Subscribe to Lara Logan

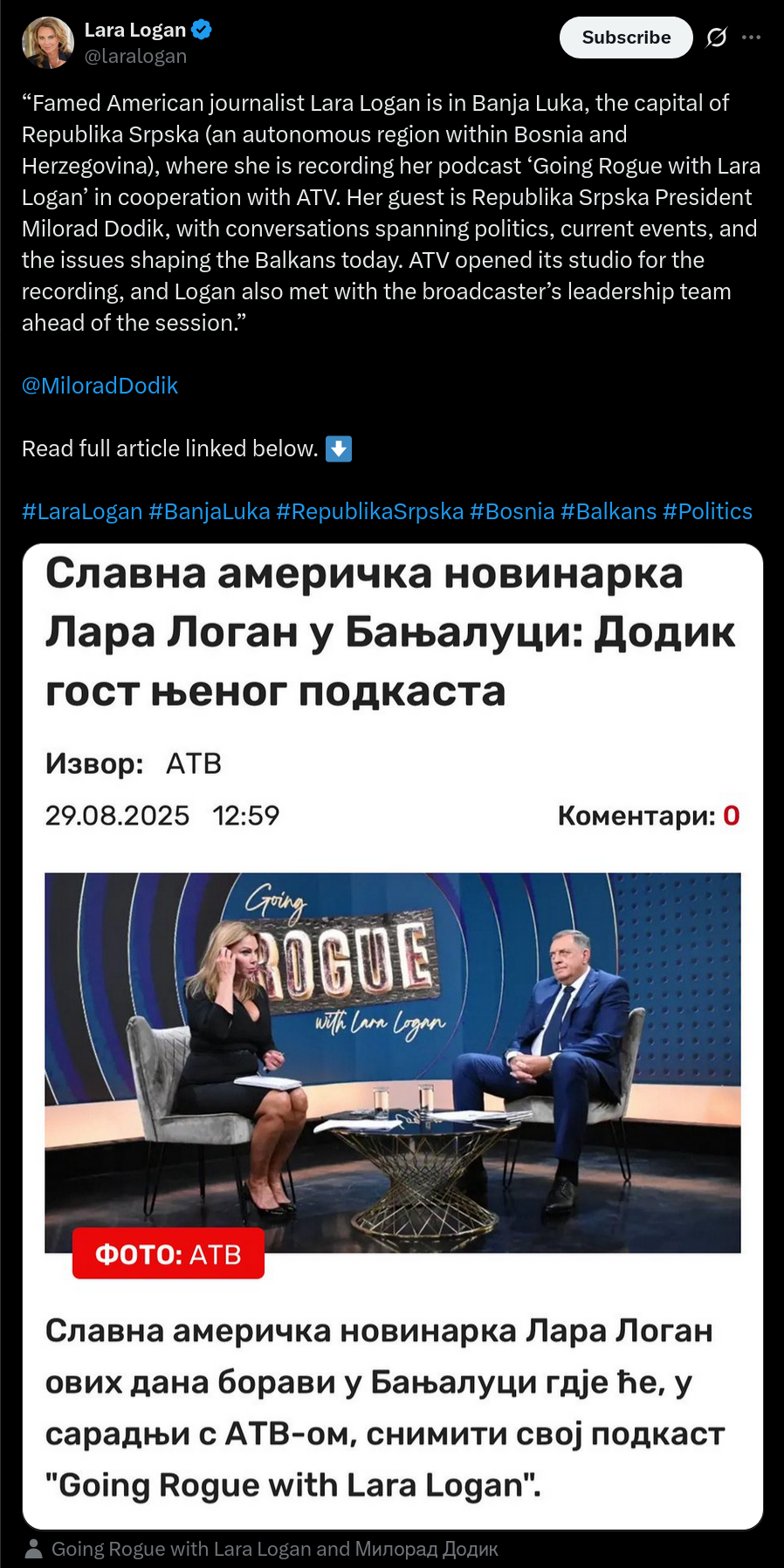pos(626,38)
